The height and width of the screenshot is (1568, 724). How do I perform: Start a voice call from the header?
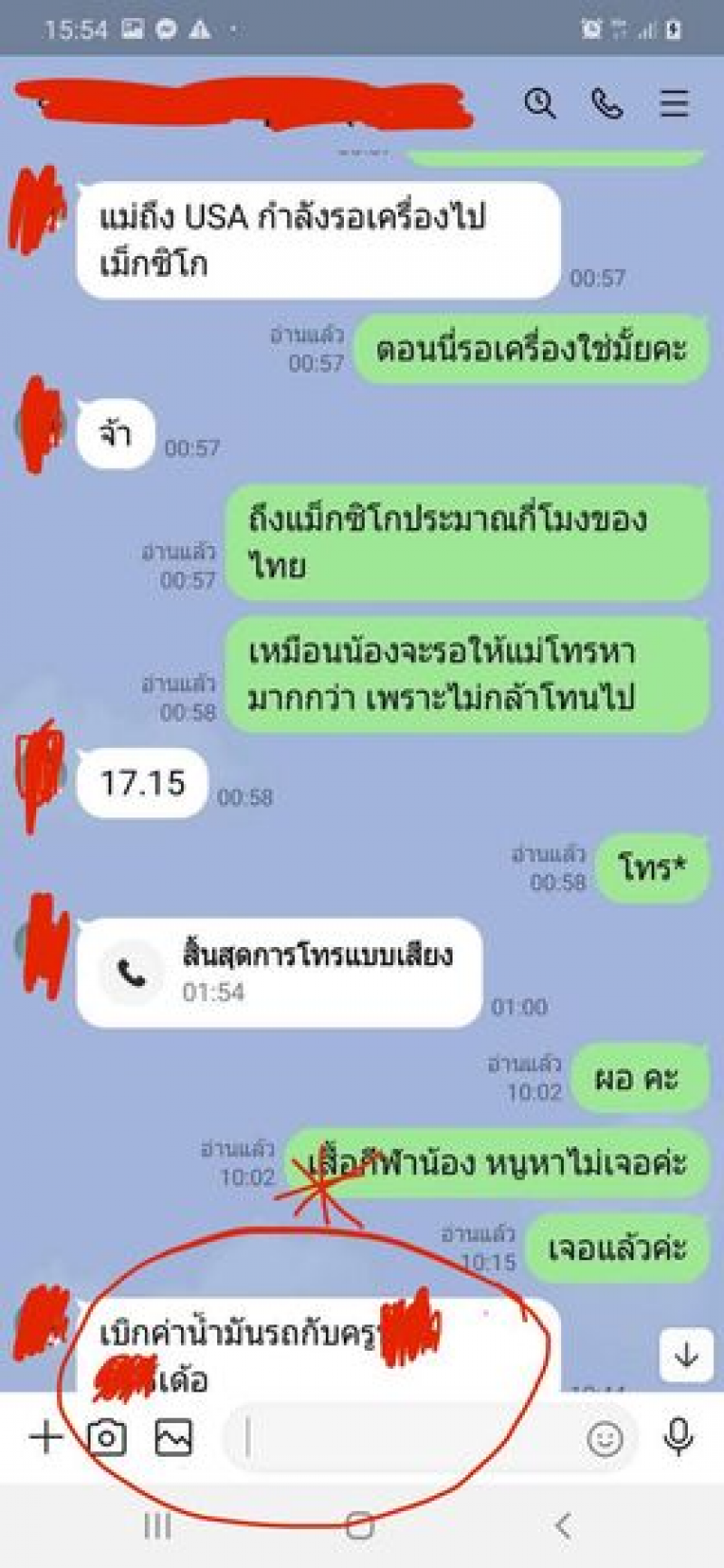point(606,103)
